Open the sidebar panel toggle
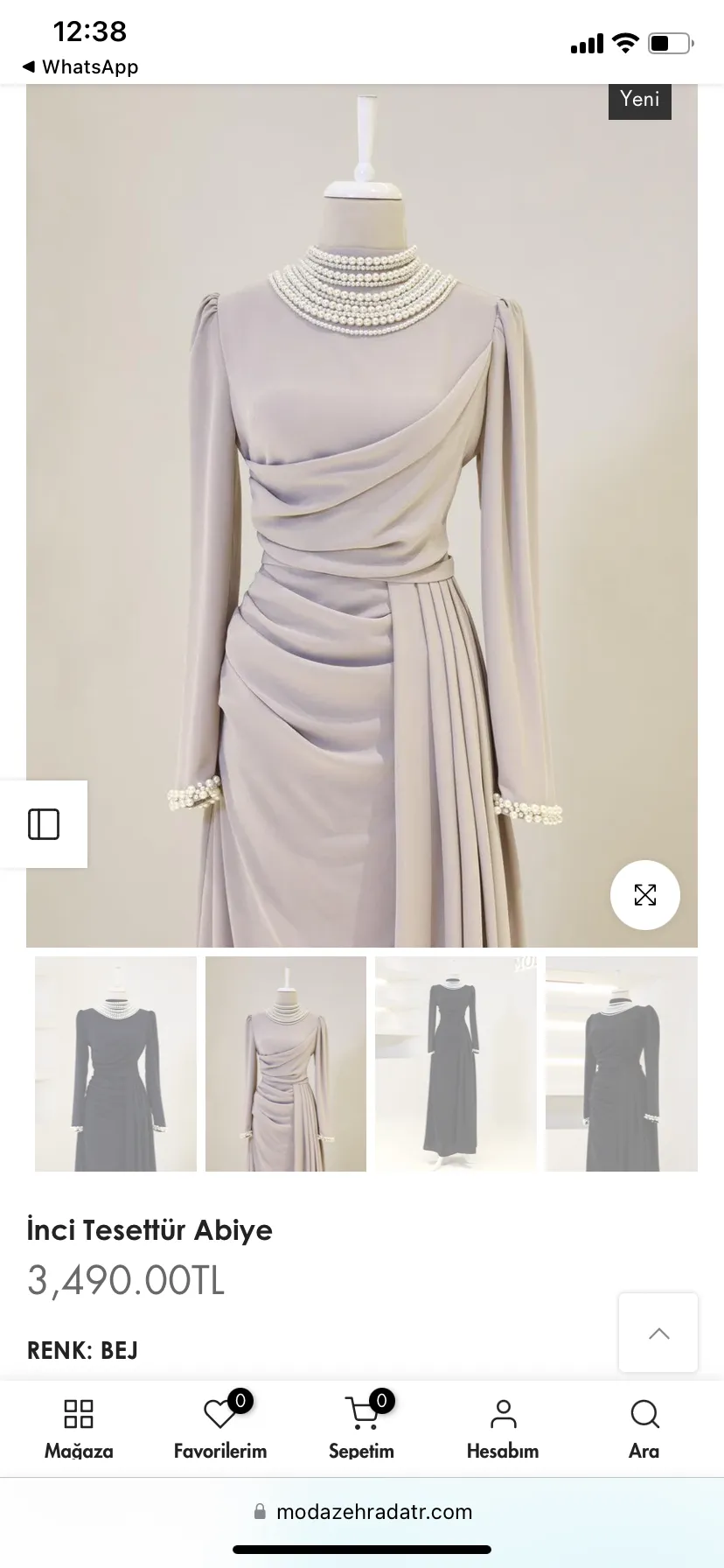The image size is (724, 1568). [44, 824]
